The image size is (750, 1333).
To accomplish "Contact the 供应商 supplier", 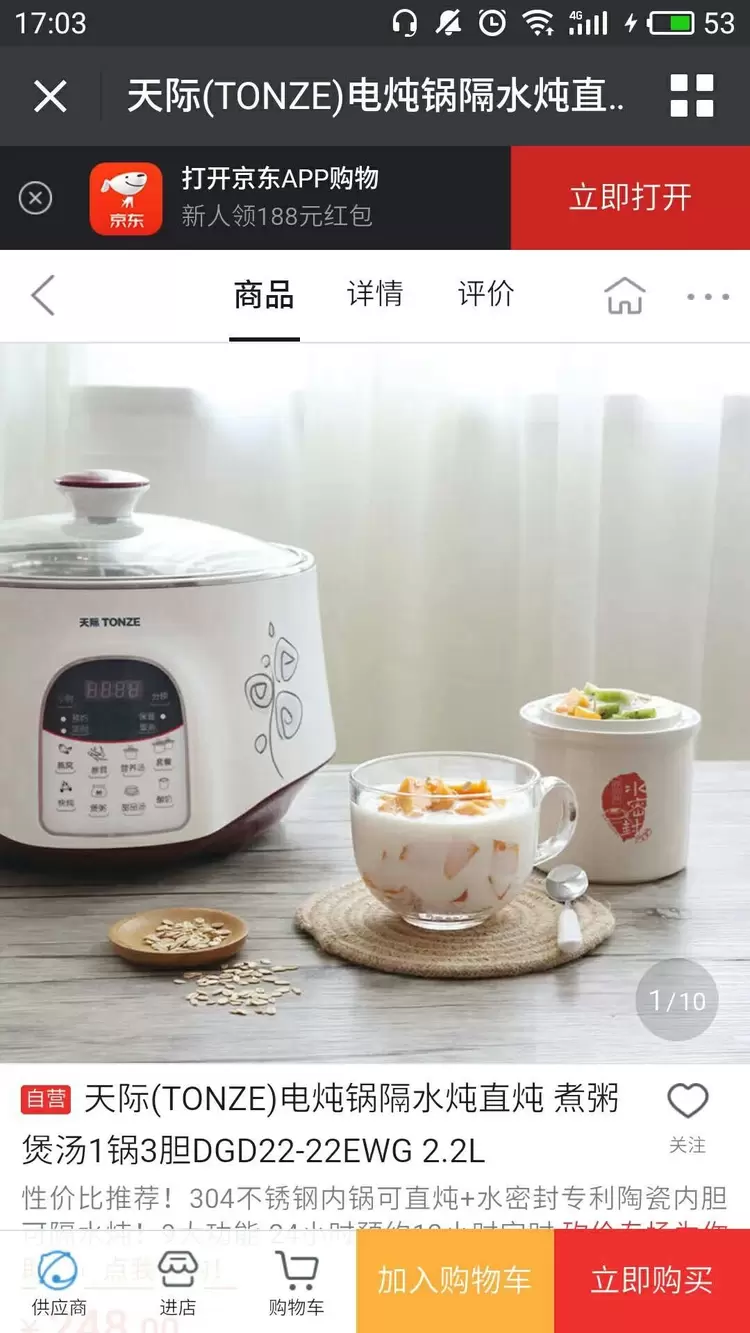I will pyautogui.click(x=58, y=1283).
